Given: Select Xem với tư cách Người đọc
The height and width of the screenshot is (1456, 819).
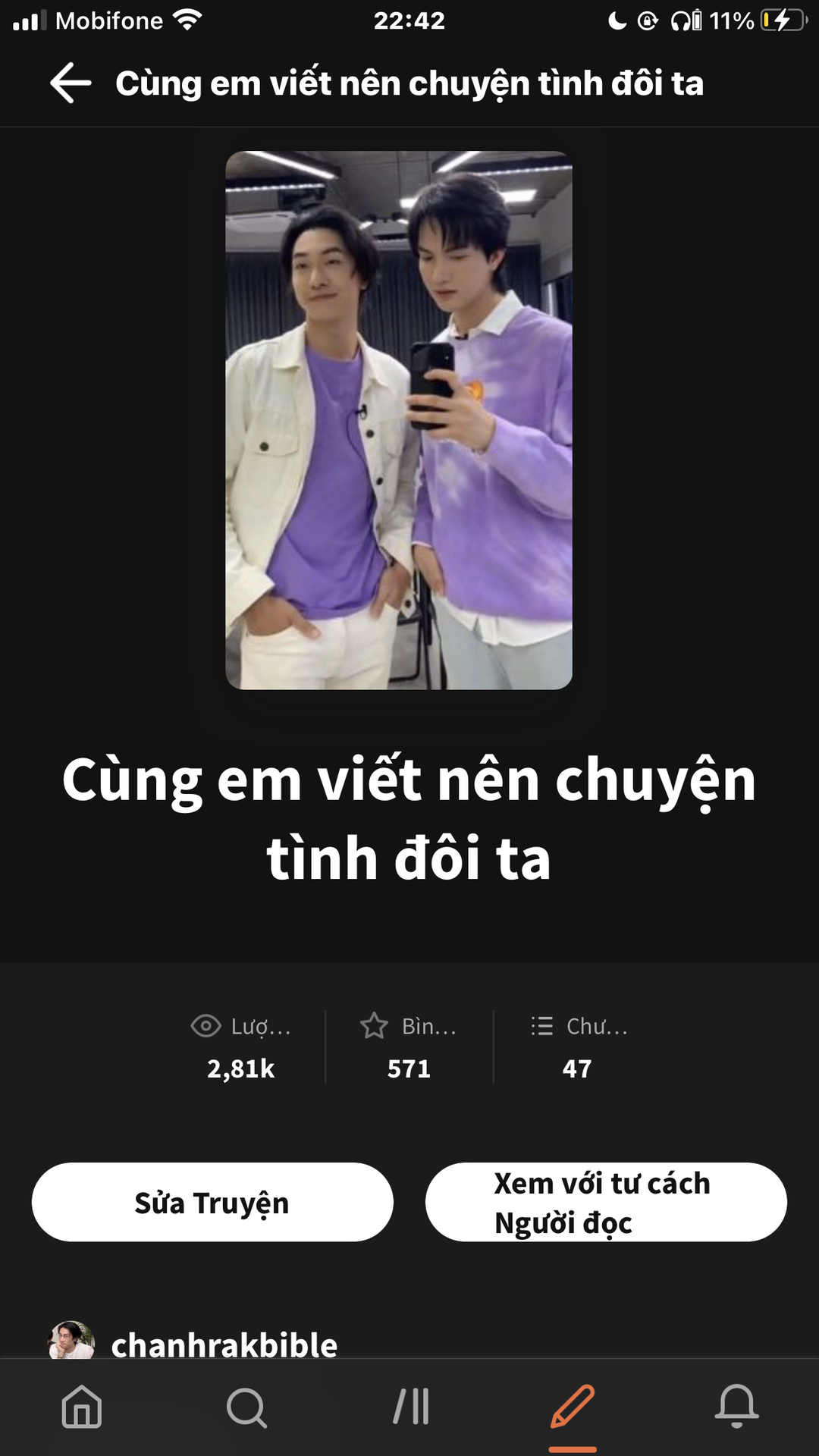Looking at the screenshot, I should click(x=606, y=1202).
